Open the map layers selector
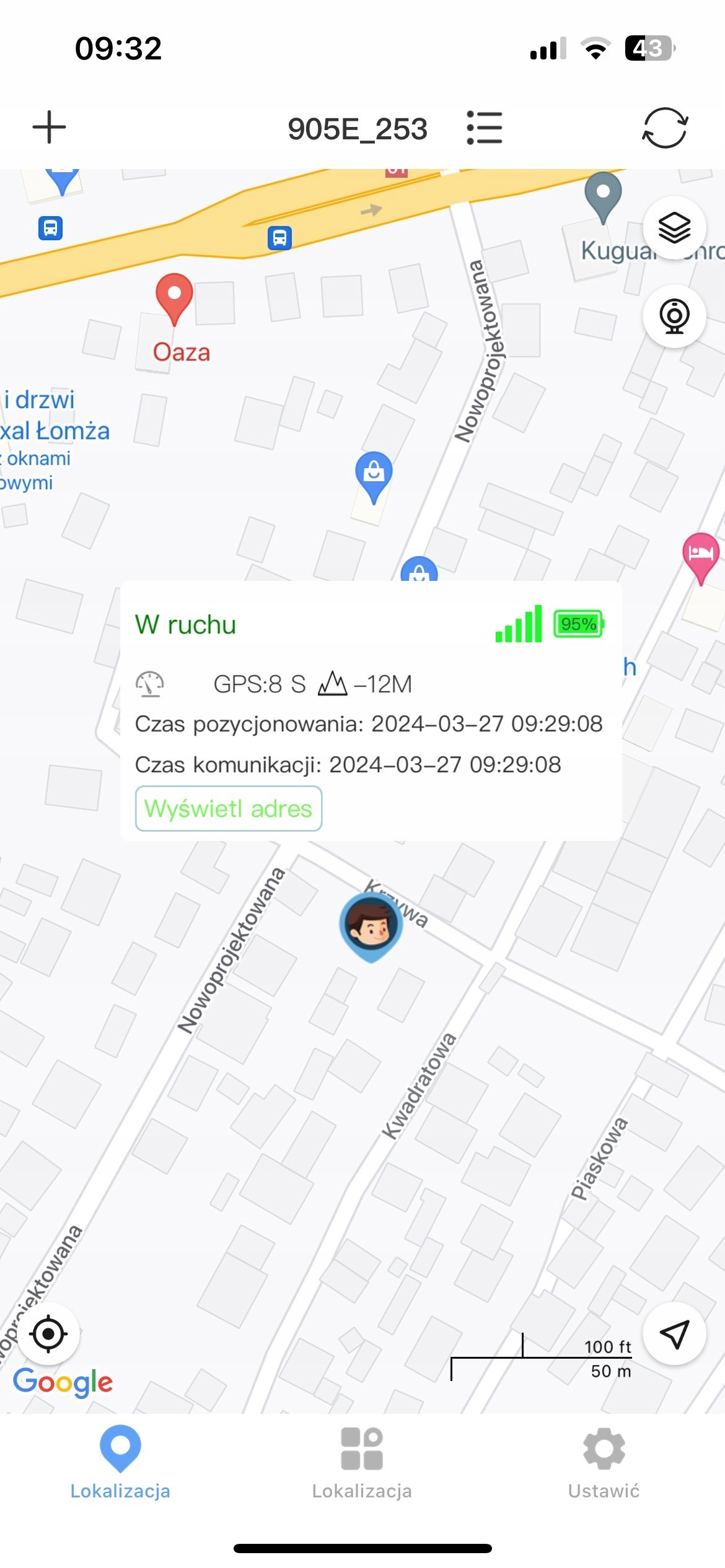 coord(674,228)
